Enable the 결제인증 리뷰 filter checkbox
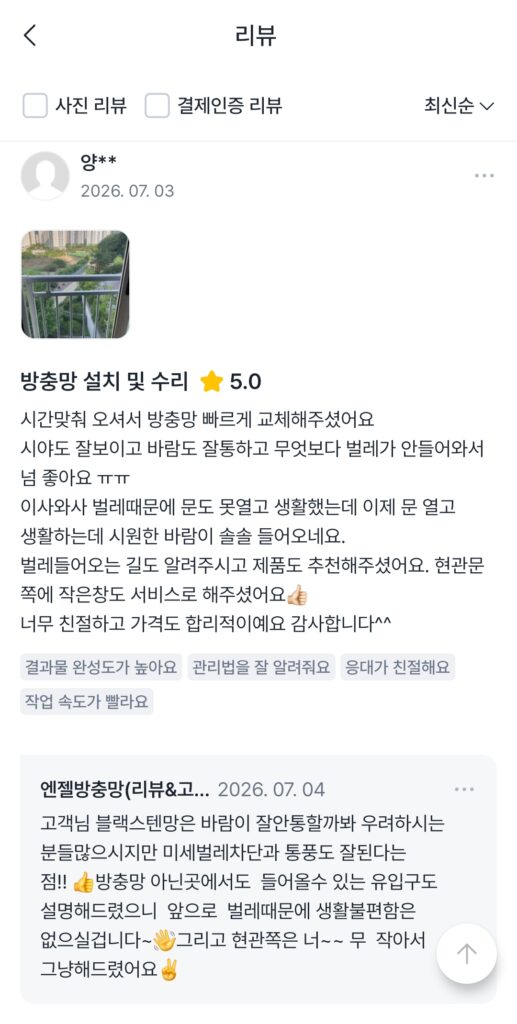Image resolution: width=517 pixels, height=1024 pixels. 157,105
